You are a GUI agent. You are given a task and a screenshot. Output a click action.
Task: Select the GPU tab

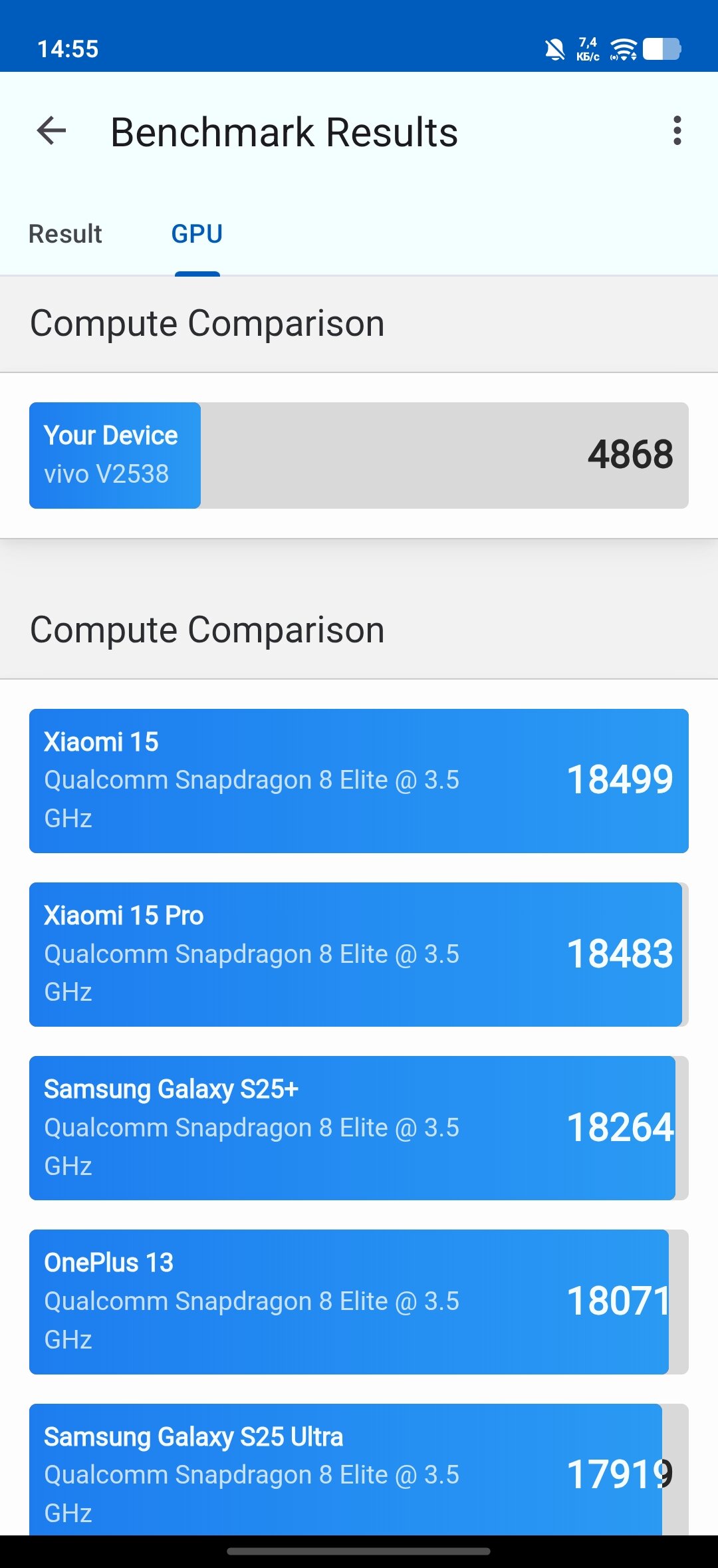click(x=197, y=234)
